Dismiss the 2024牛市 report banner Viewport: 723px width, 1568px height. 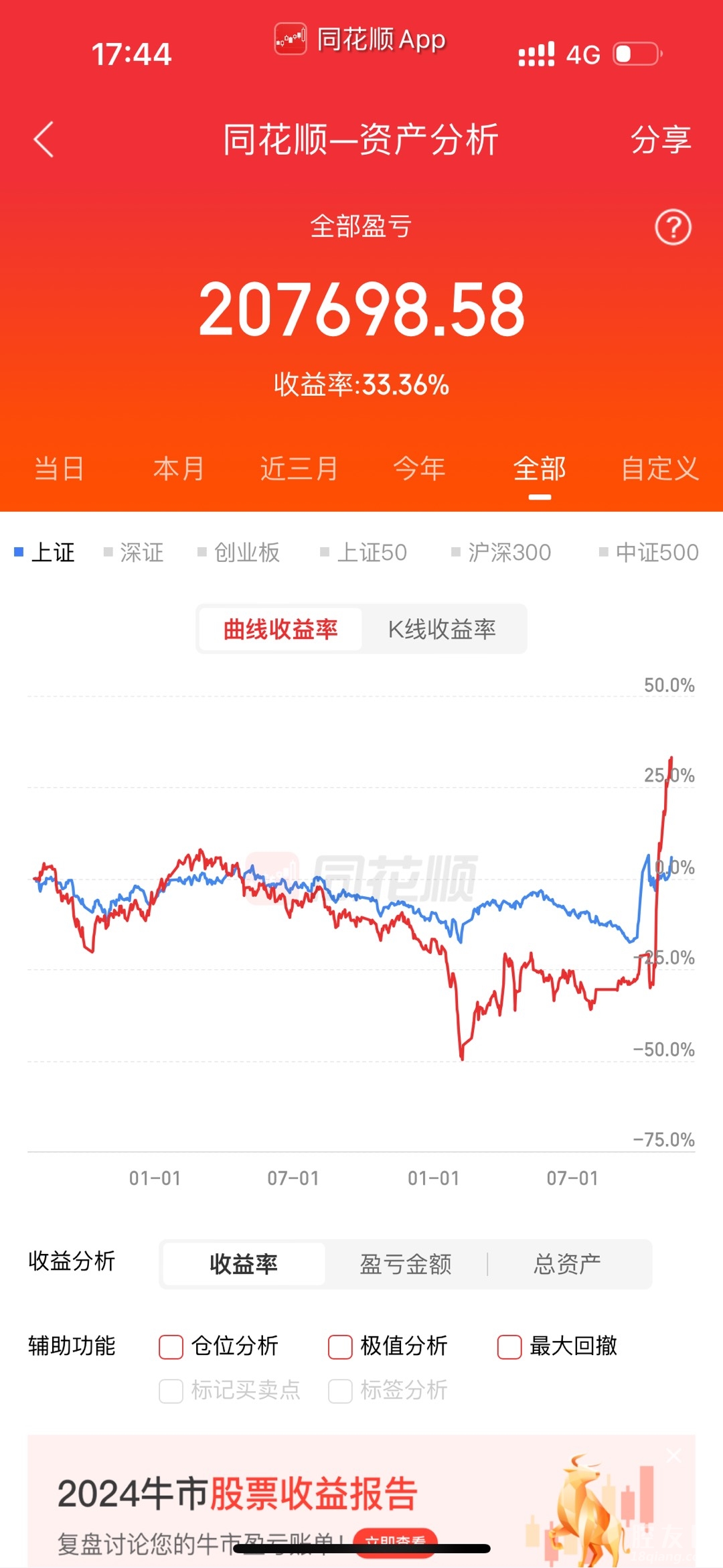(674, 1455)
